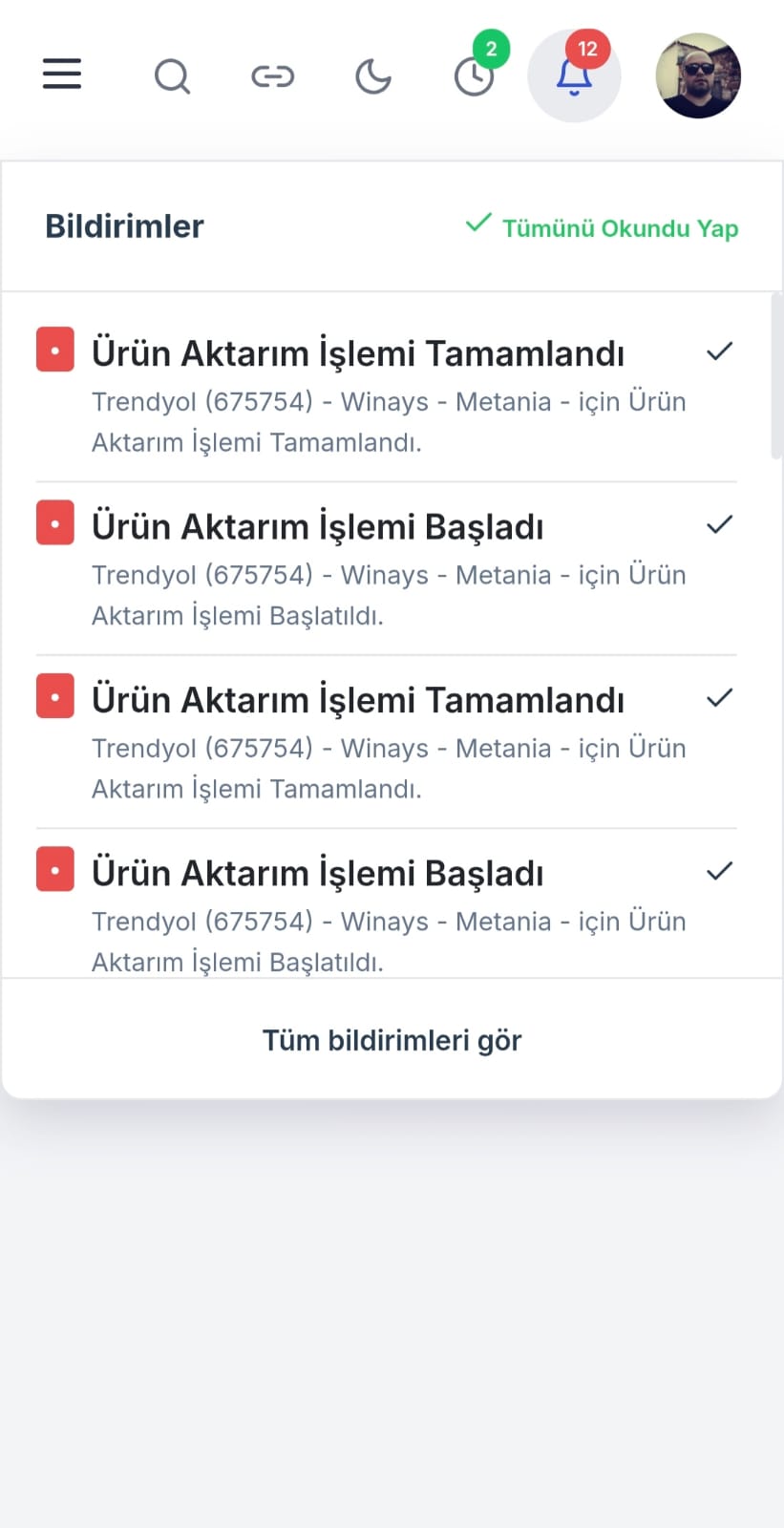The width and height of the screenshot is (784, 1528).
Task: Mark first Tamamlandı notification as read via checkmark
Action: coord(719,352)
